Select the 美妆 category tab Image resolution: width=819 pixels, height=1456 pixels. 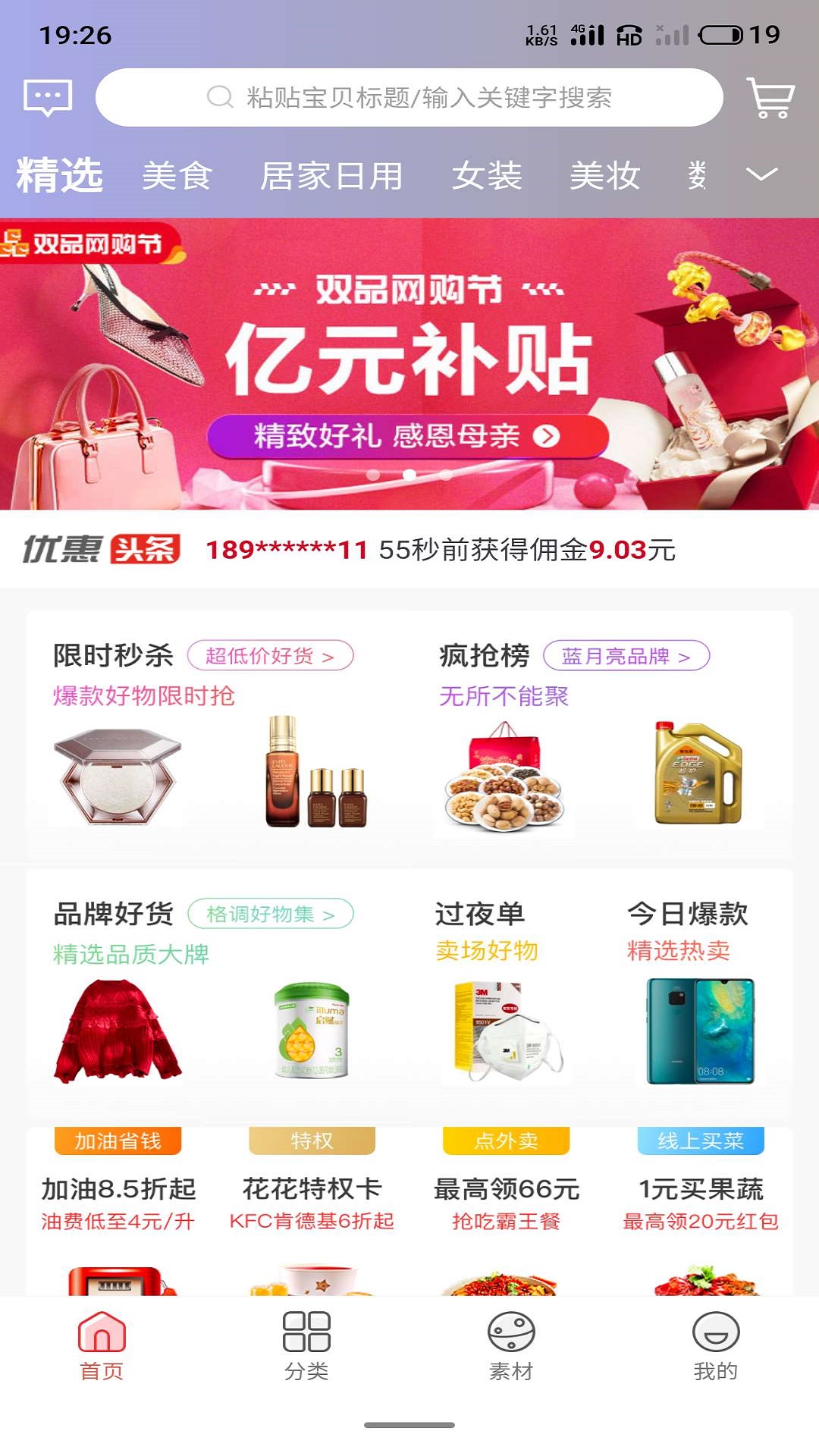pos(604,176)
